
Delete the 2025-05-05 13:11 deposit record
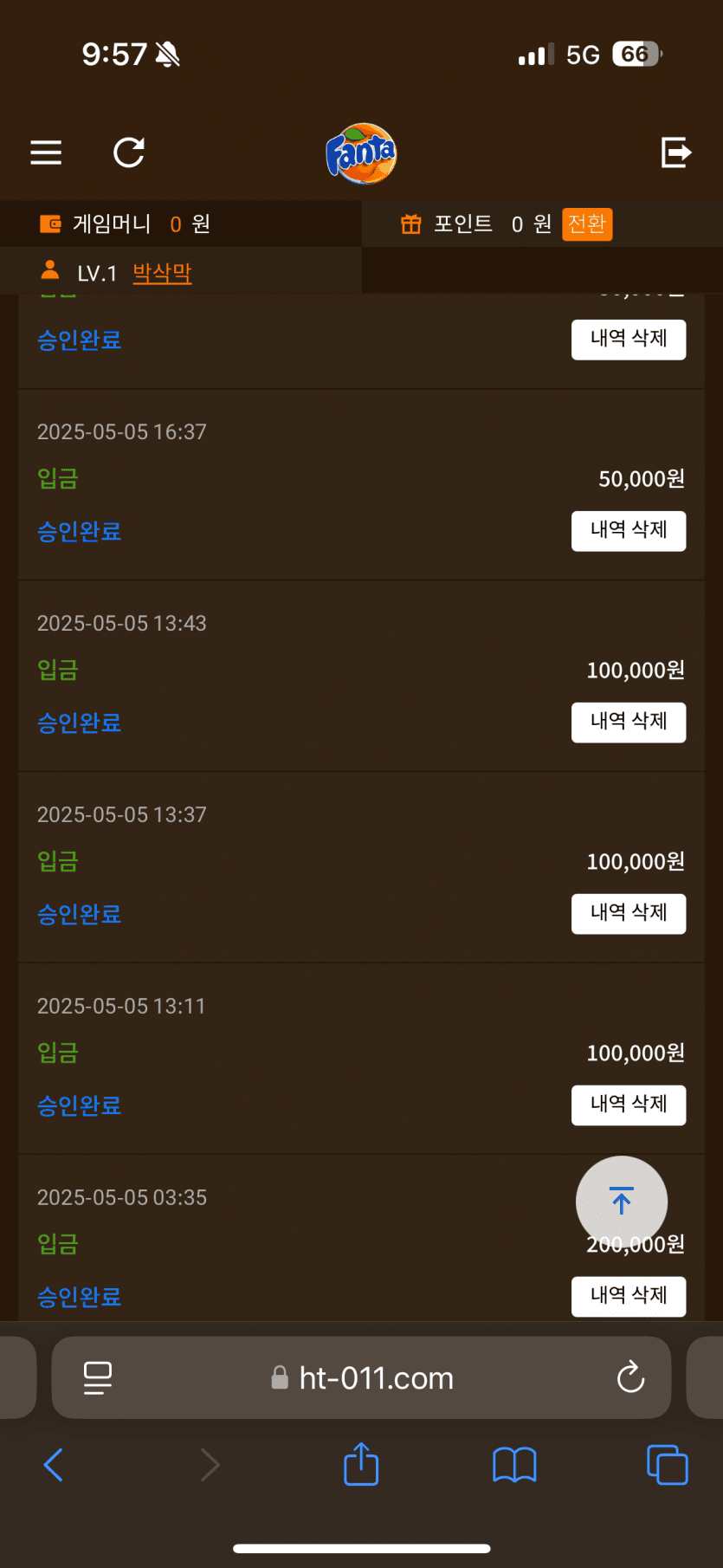coord(629,1105)
